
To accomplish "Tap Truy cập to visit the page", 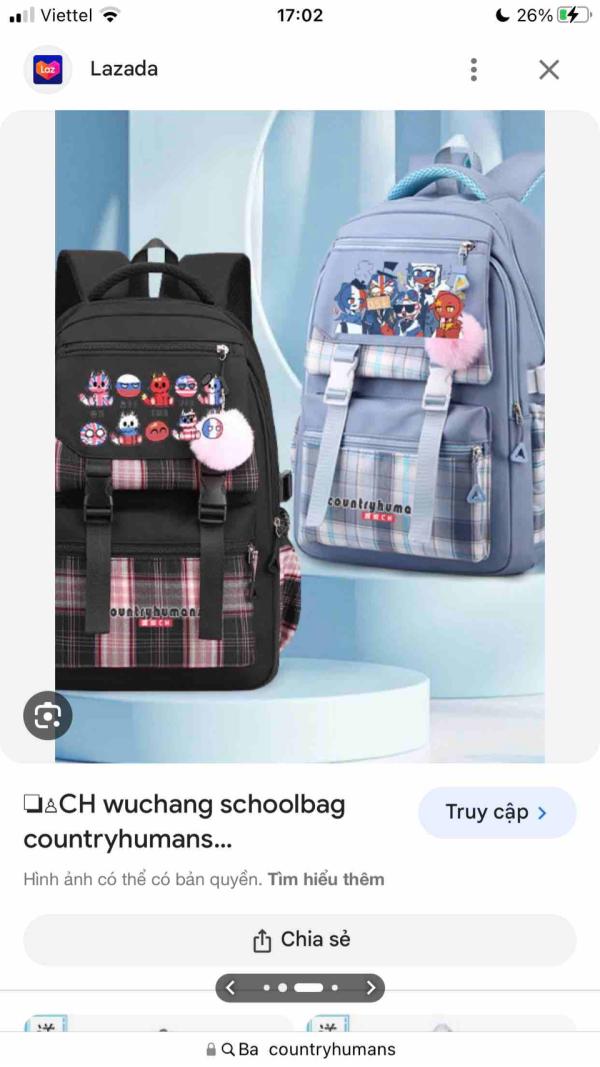I will tap(497, 812).
